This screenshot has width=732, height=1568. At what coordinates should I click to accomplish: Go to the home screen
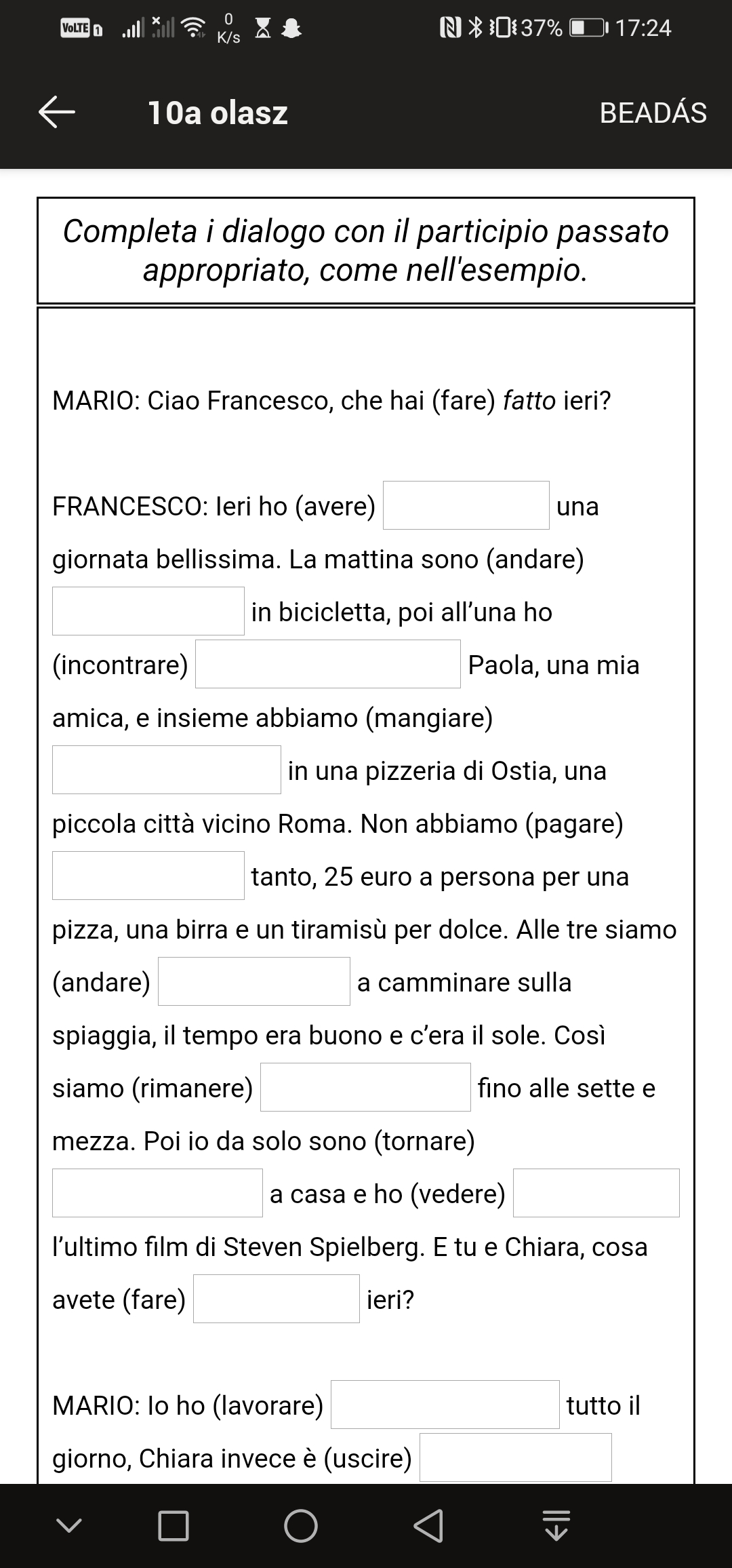(301, 1526)
